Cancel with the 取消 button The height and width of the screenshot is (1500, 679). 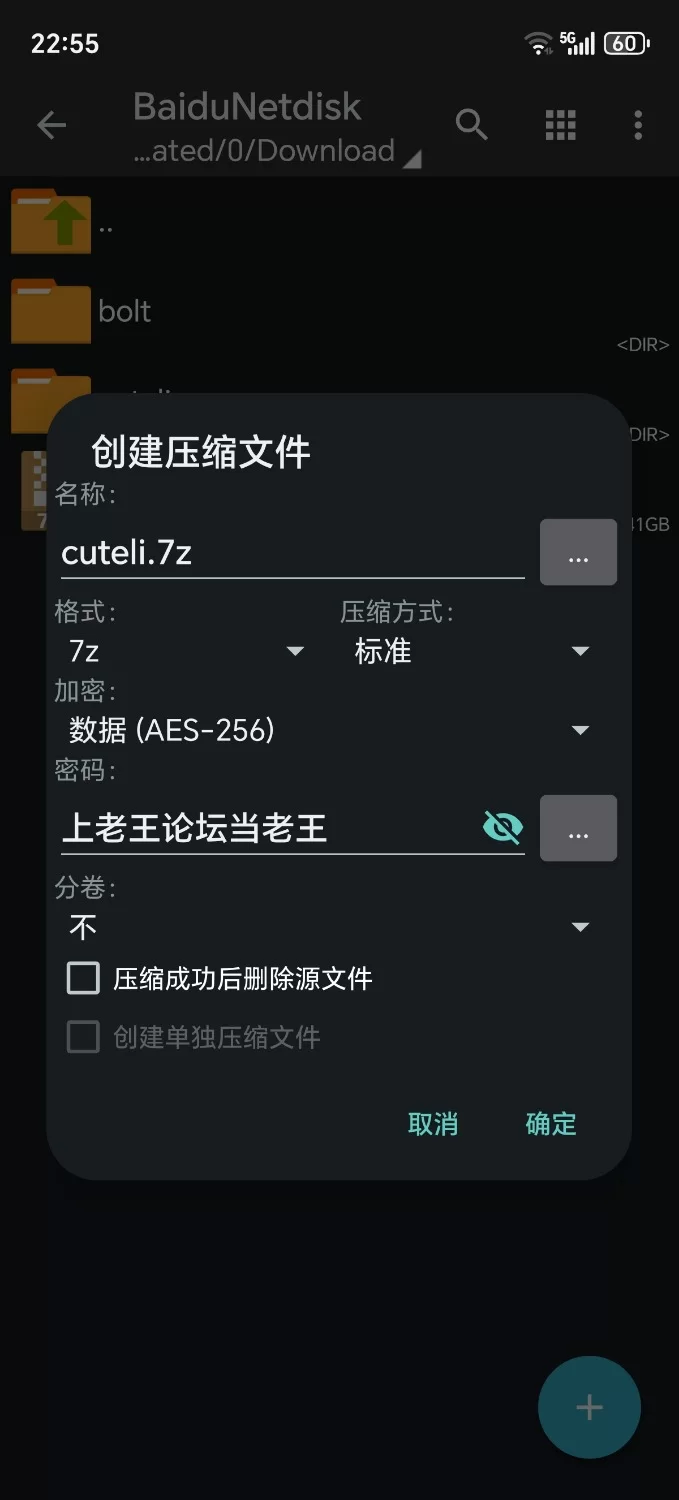433,1124
